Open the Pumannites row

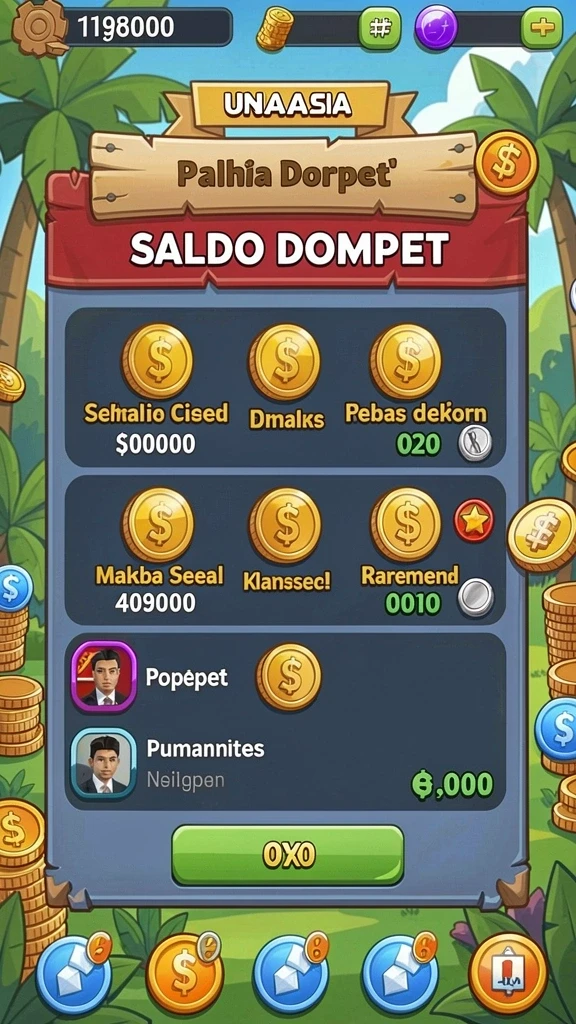pos(285,764)
